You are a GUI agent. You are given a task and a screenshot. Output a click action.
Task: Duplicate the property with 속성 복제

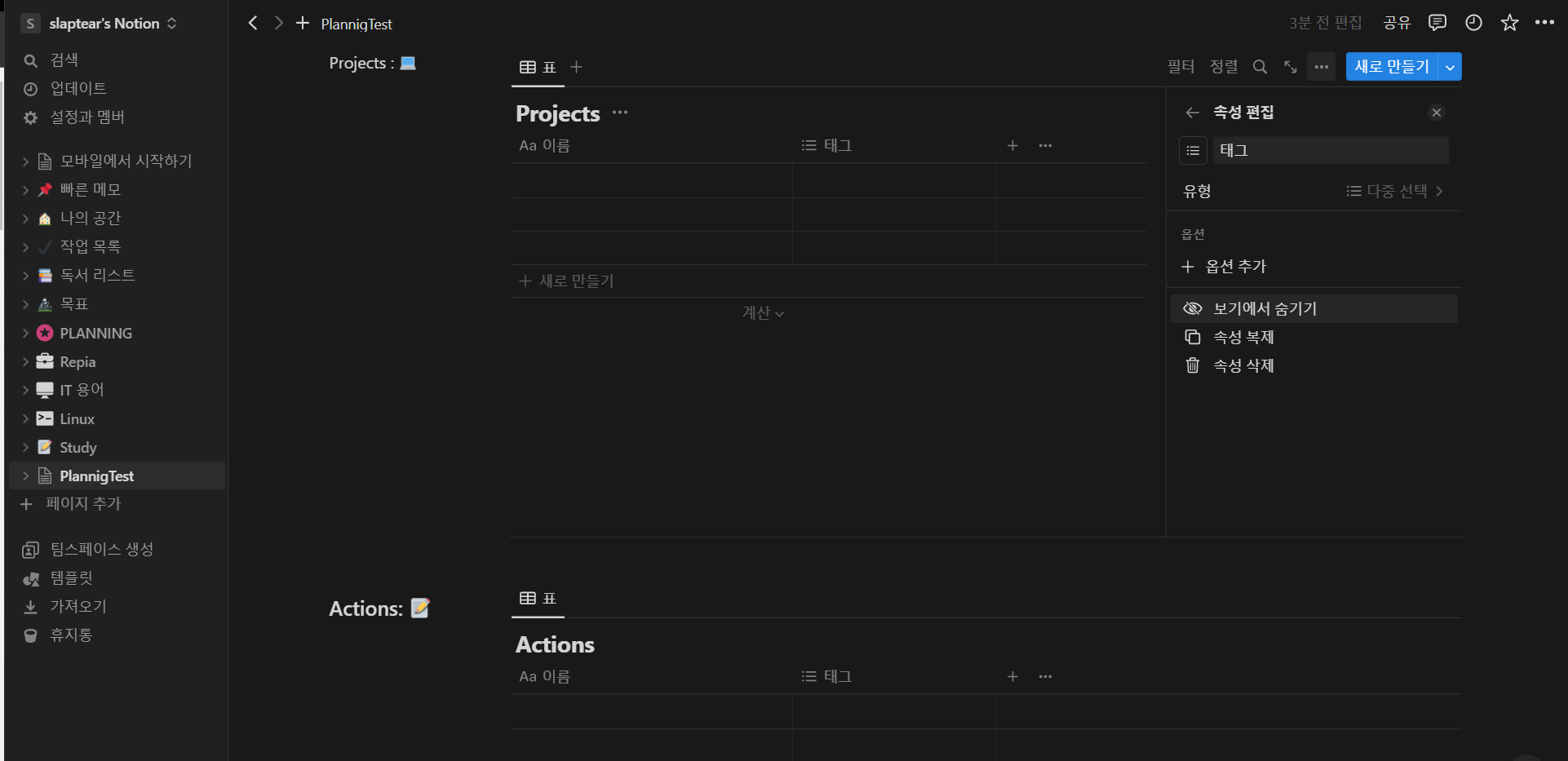(1243, 337)
